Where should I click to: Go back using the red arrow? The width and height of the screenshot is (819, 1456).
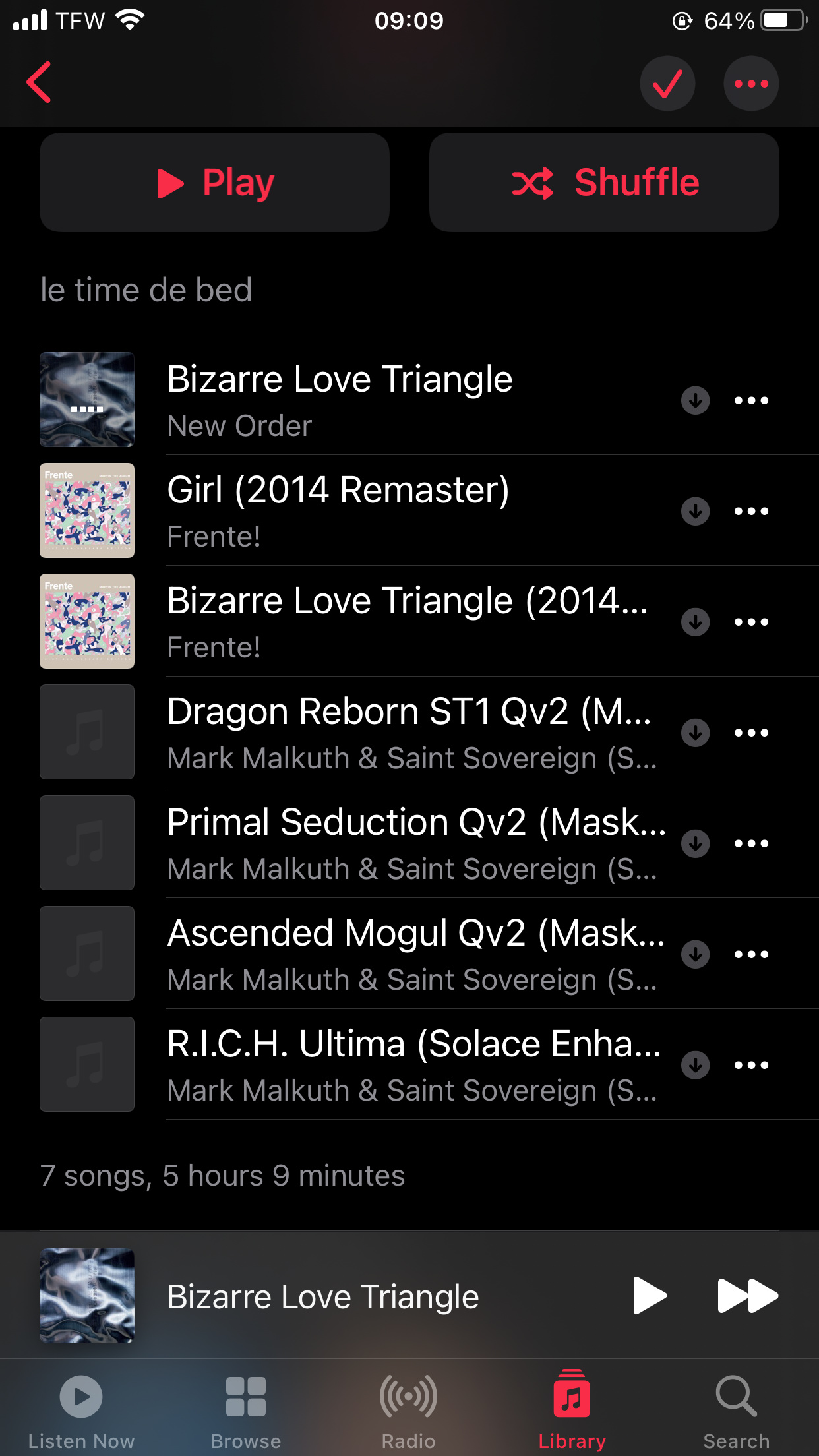pos(39,82)
